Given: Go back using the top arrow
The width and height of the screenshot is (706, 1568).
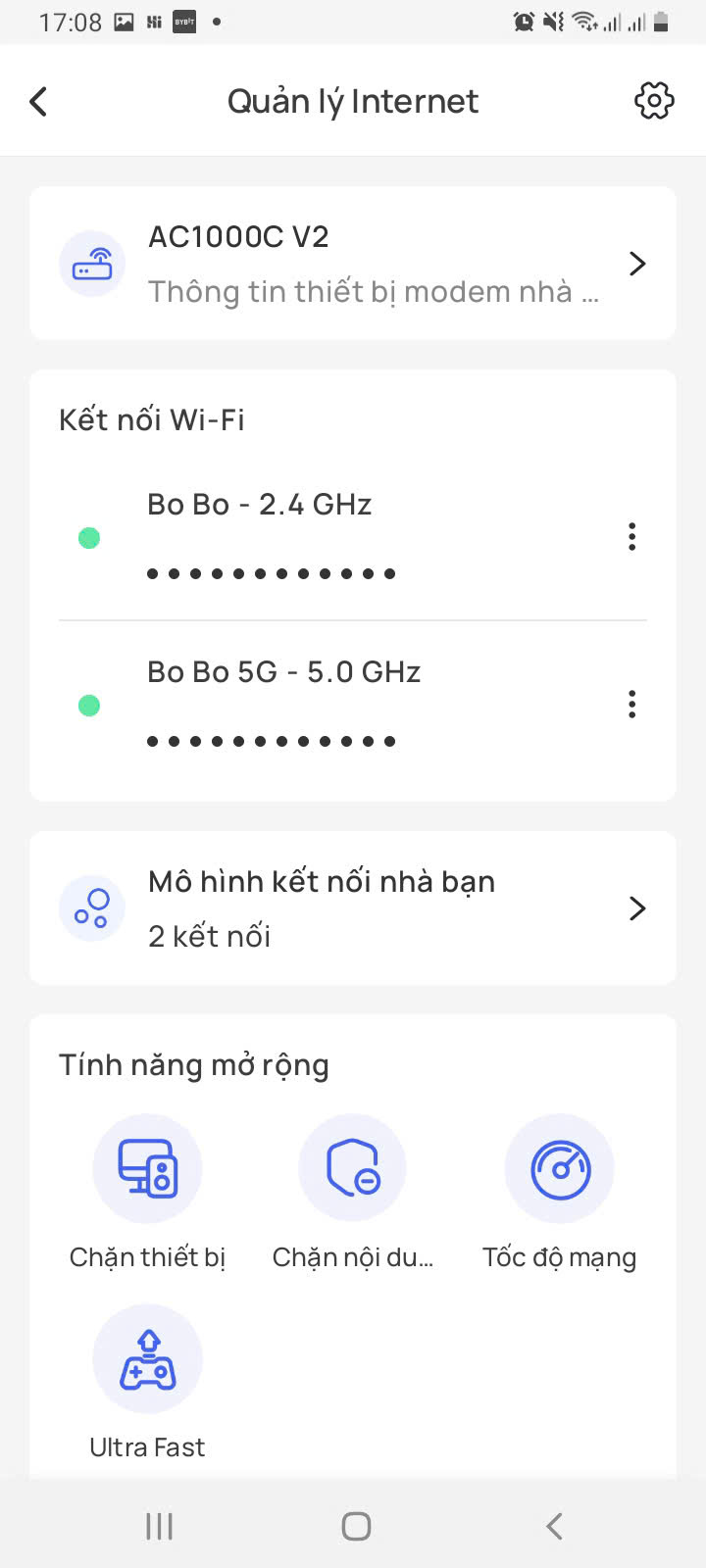Looking at the screenshot, I should pyautogui.click(x=39, y=101).
